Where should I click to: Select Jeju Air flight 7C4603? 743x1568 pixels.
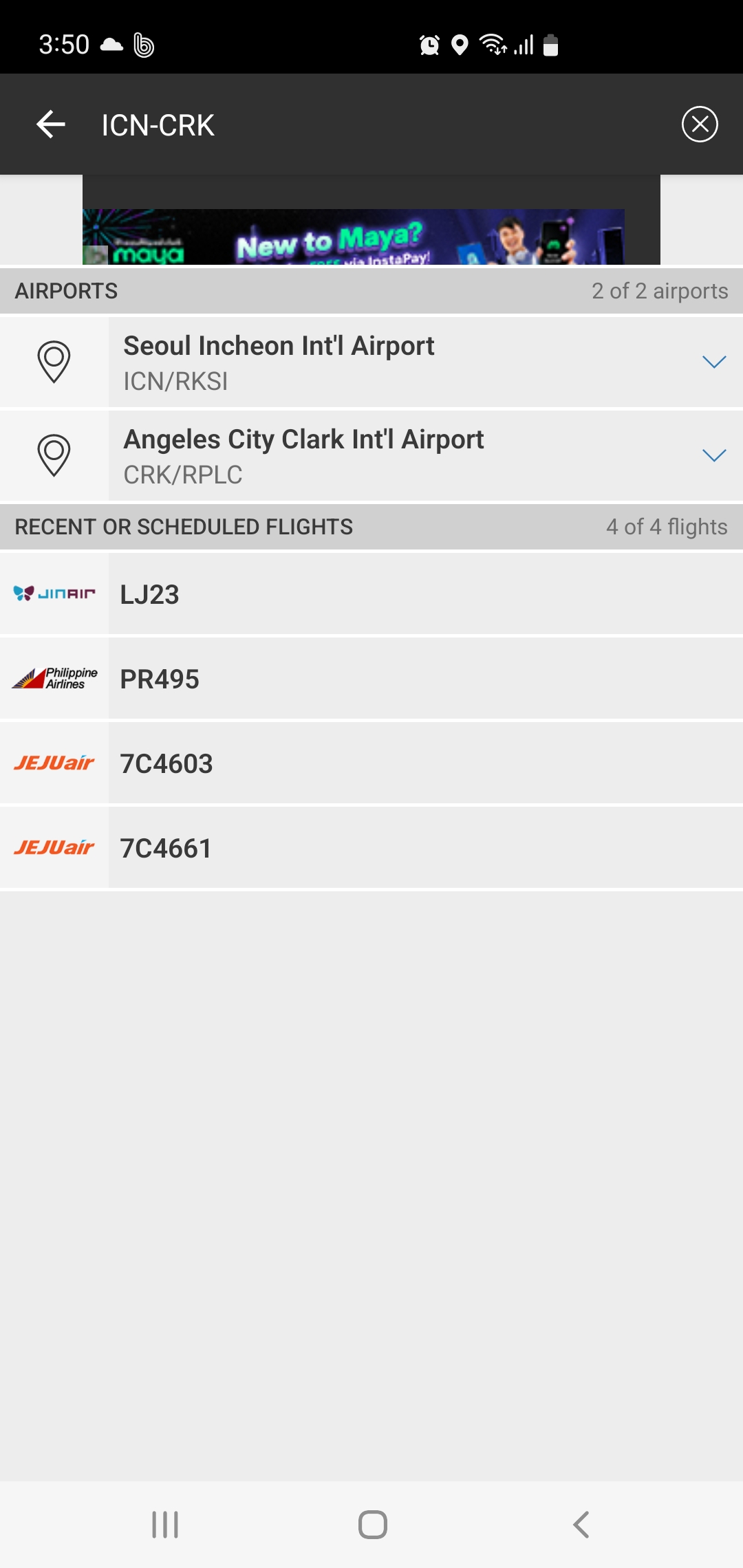point(371,763)
